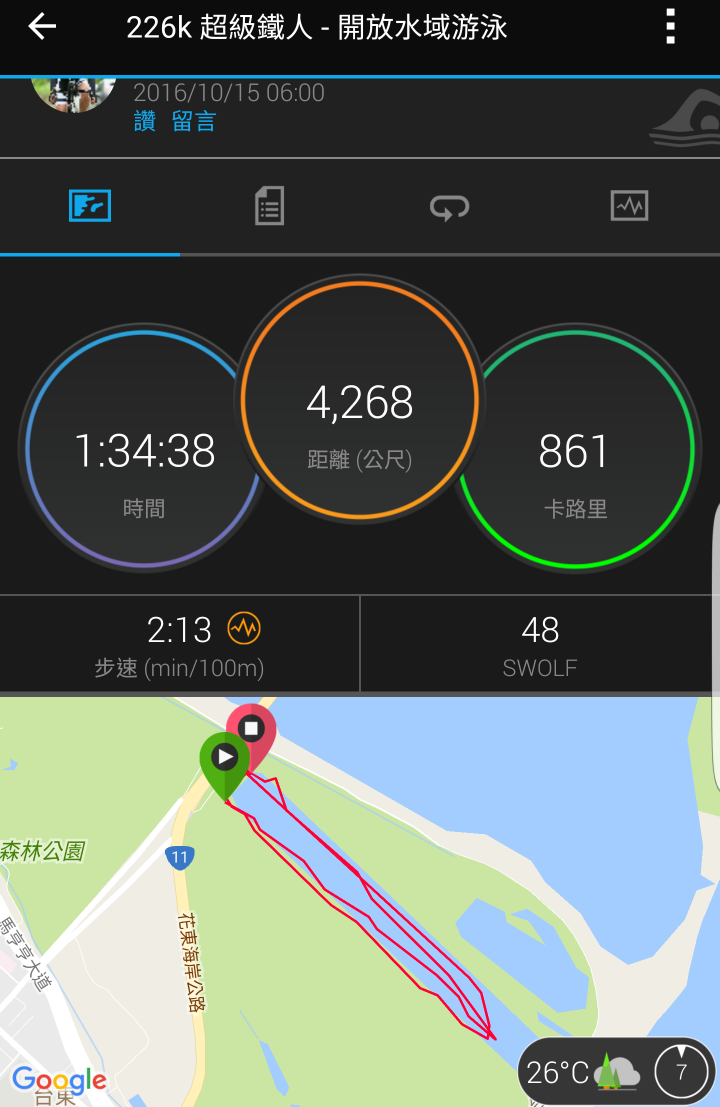This screenshot has width=720, height=1107.
Task: Select the swim summary tab
Action: click(x=90, y=206)
